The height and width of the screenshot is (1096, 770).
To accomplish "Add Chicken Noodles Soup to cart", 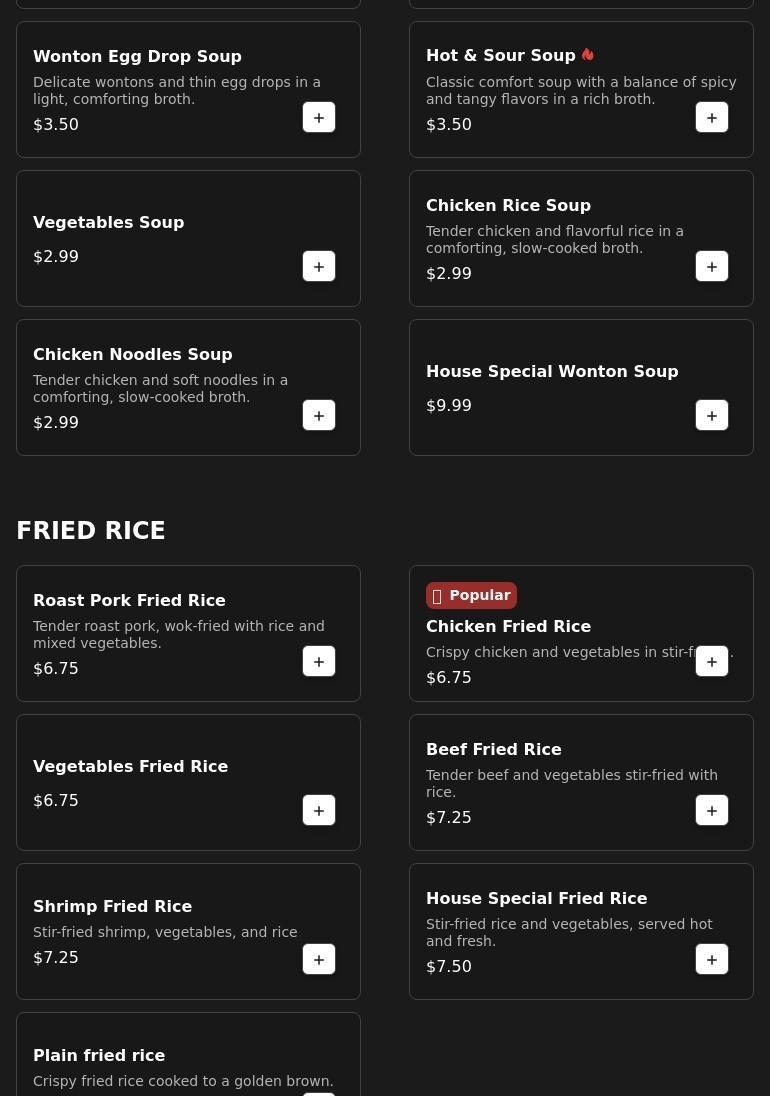I will (x=319, y=416).
